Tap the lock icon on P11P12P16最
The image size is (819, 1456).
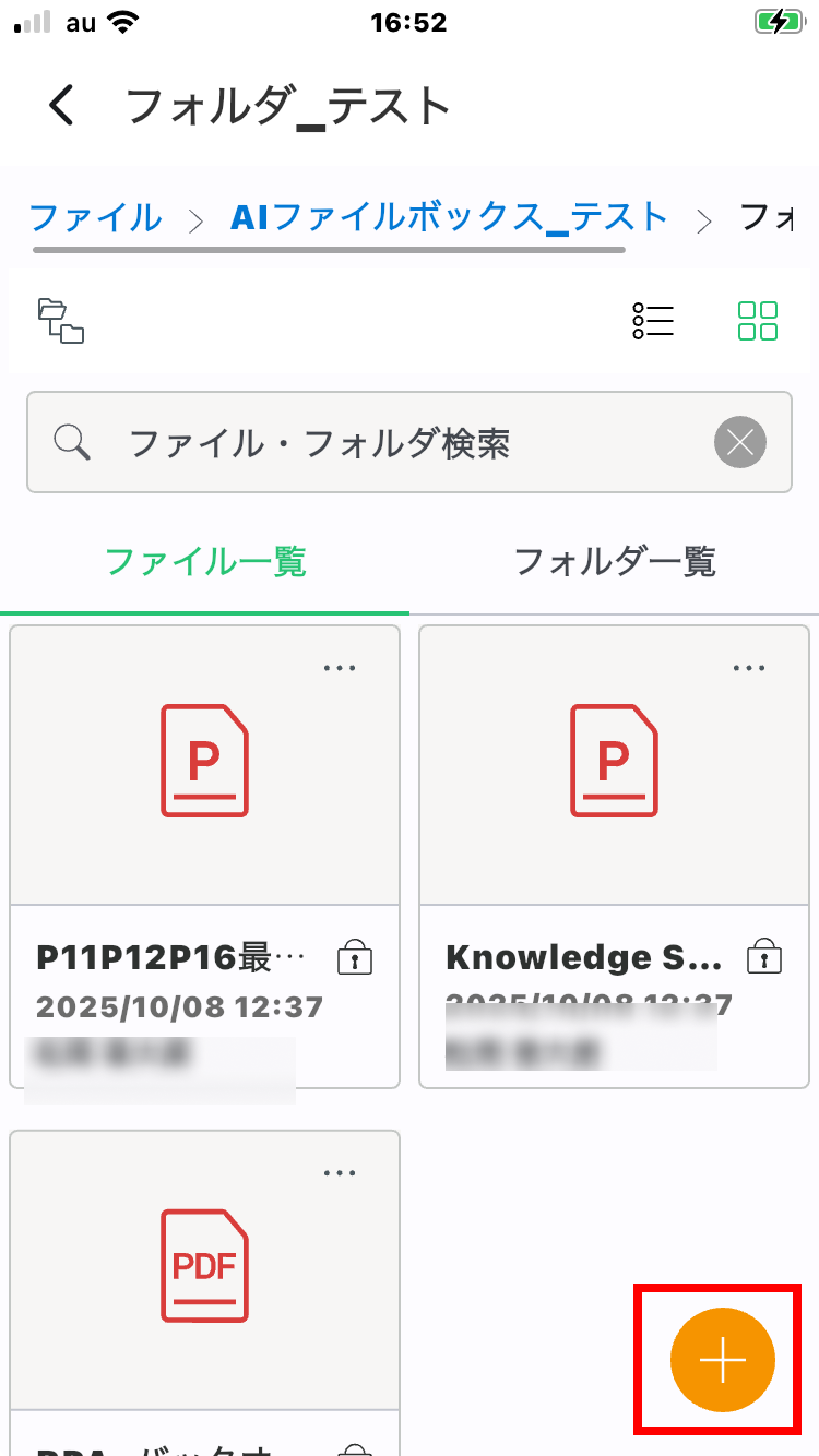[355, 957]
